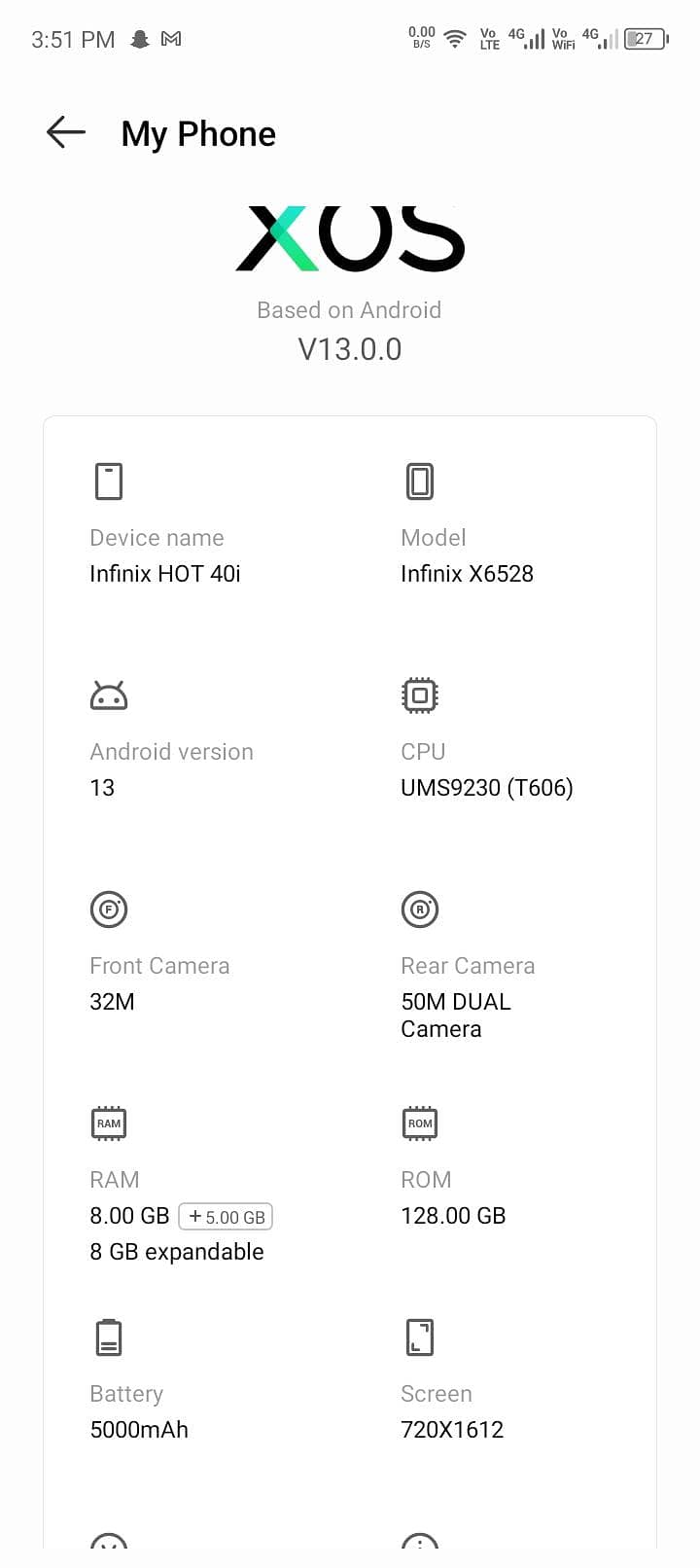700x1568 pixels.
Task: Tap the Screen icon above 720X1612
Action: [x=419, y=1336]
